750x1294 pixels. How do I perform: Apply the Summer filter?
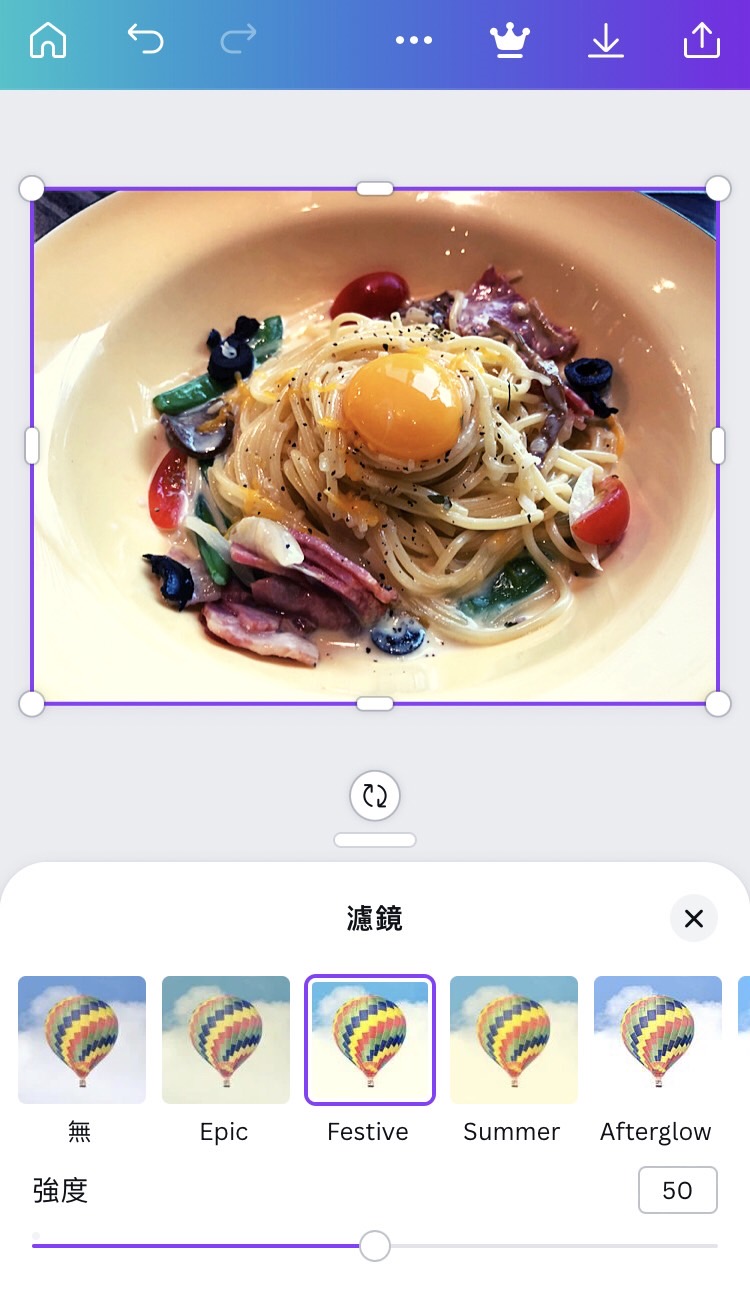click(513, 1039)
